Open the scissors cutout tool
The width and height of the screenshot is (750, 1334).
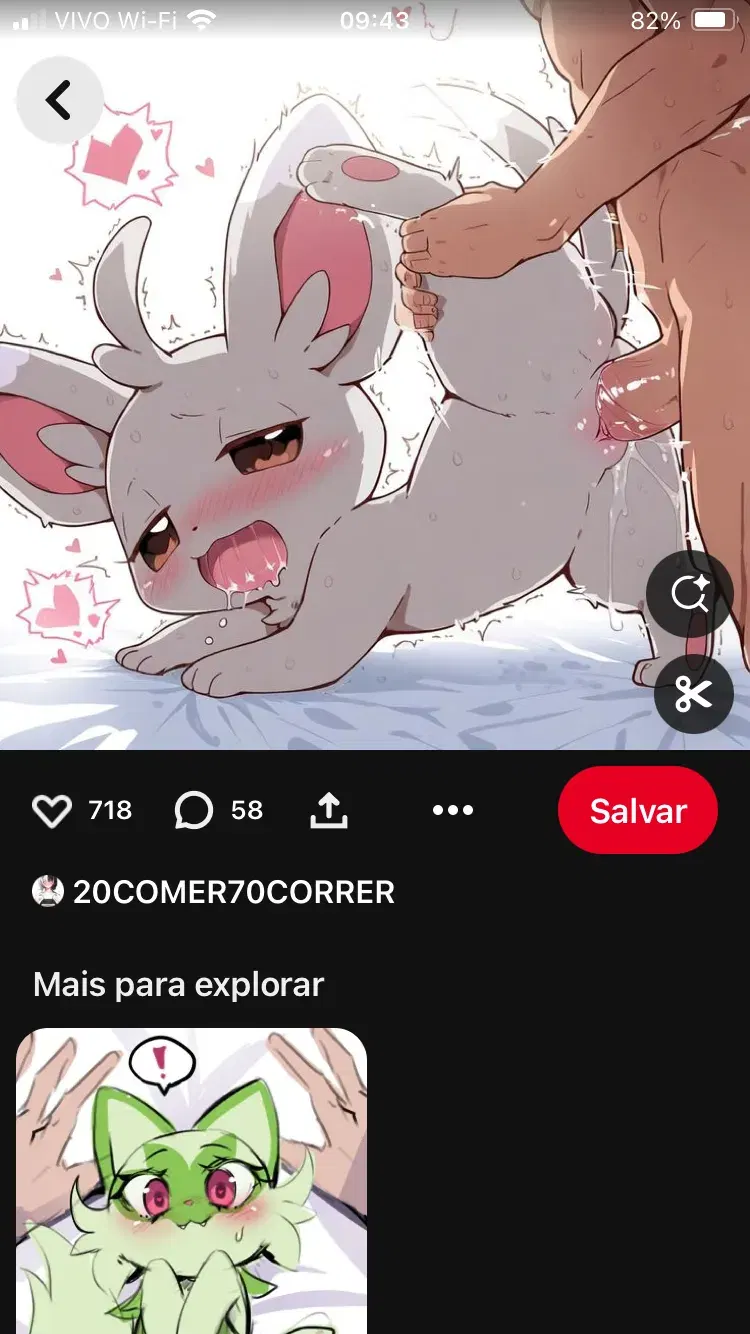[693, 694]
